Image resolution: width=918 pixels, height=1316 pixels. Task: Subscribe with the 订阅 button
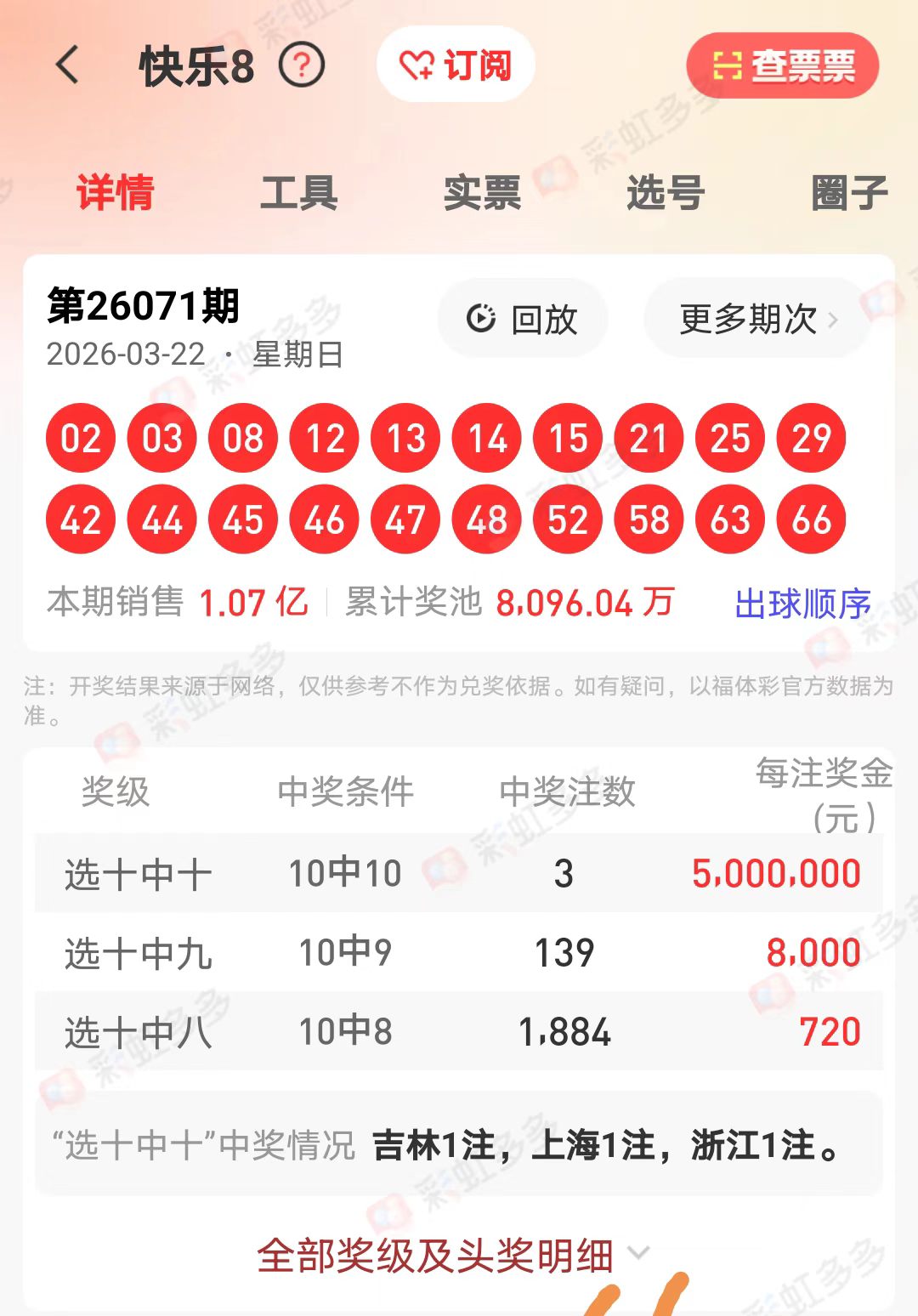click(x=456, y=65)
